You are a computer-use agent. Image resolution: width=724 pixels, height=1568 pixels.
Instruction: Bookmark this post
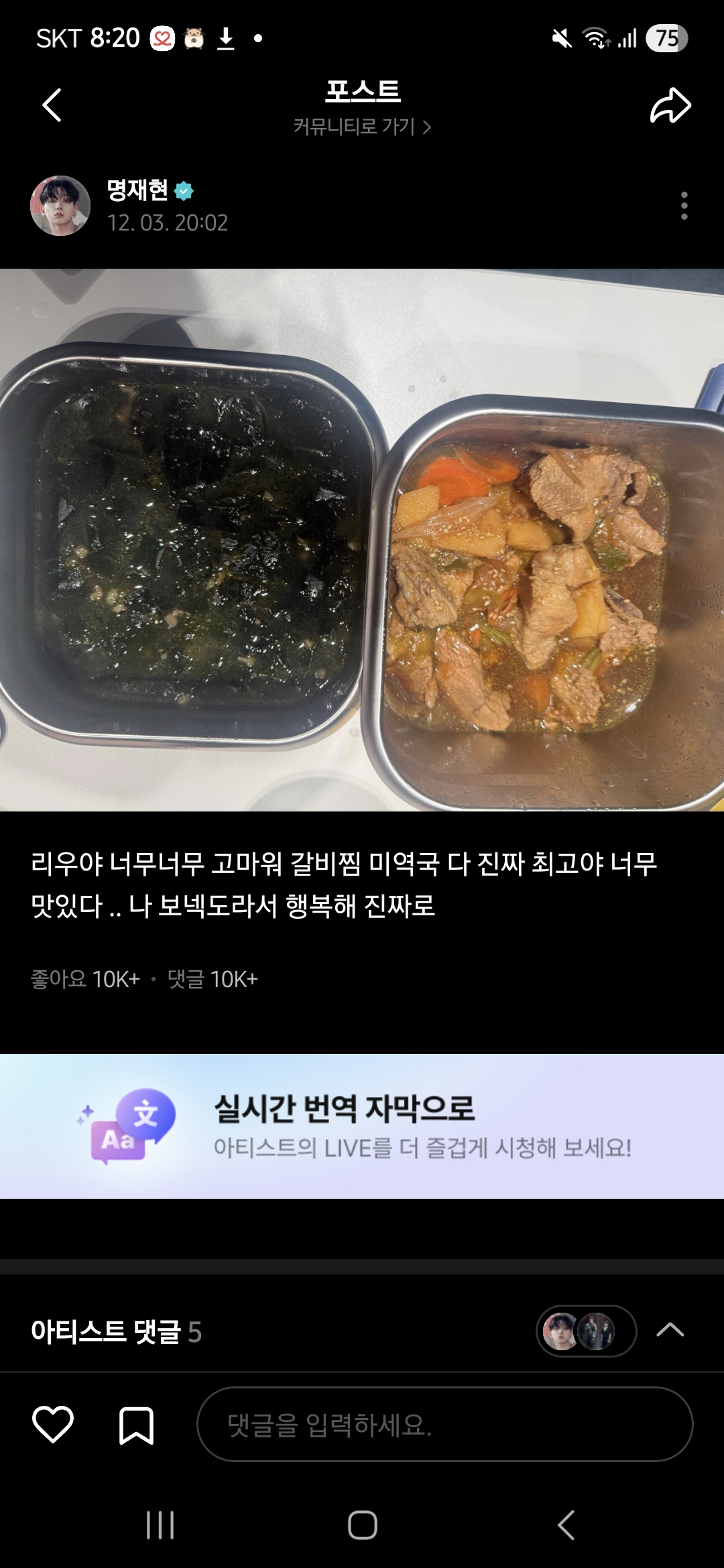click(136, 1425)
